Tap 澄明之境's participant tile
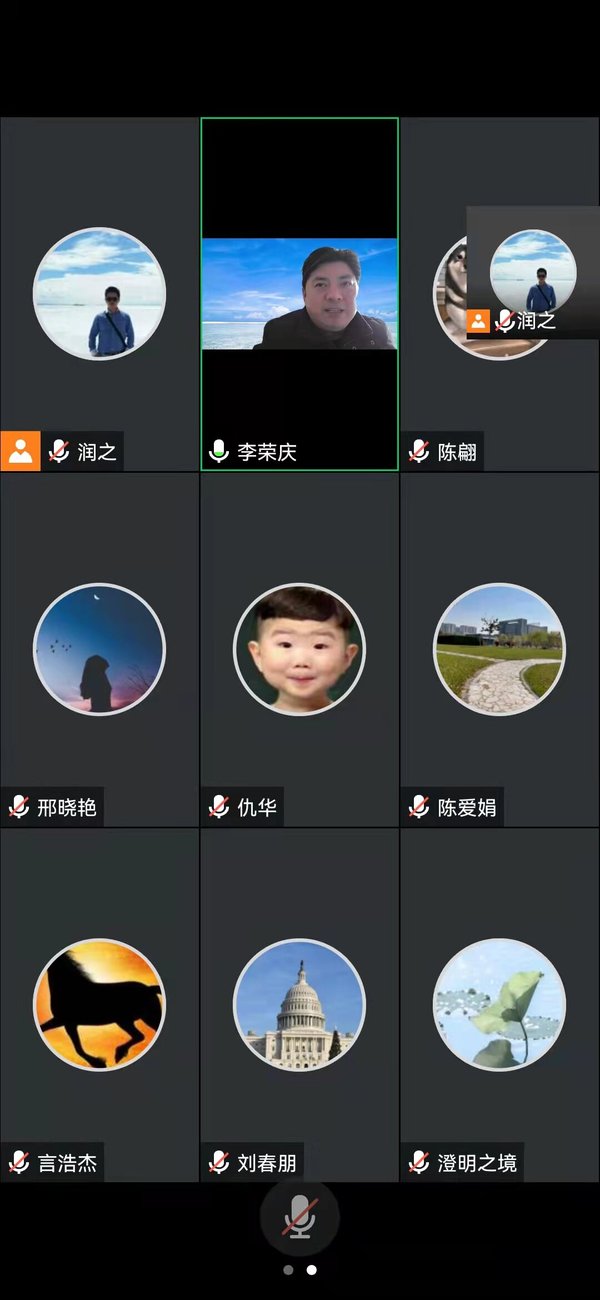The image size is (600, 1300). click(x=499, y=1005)
